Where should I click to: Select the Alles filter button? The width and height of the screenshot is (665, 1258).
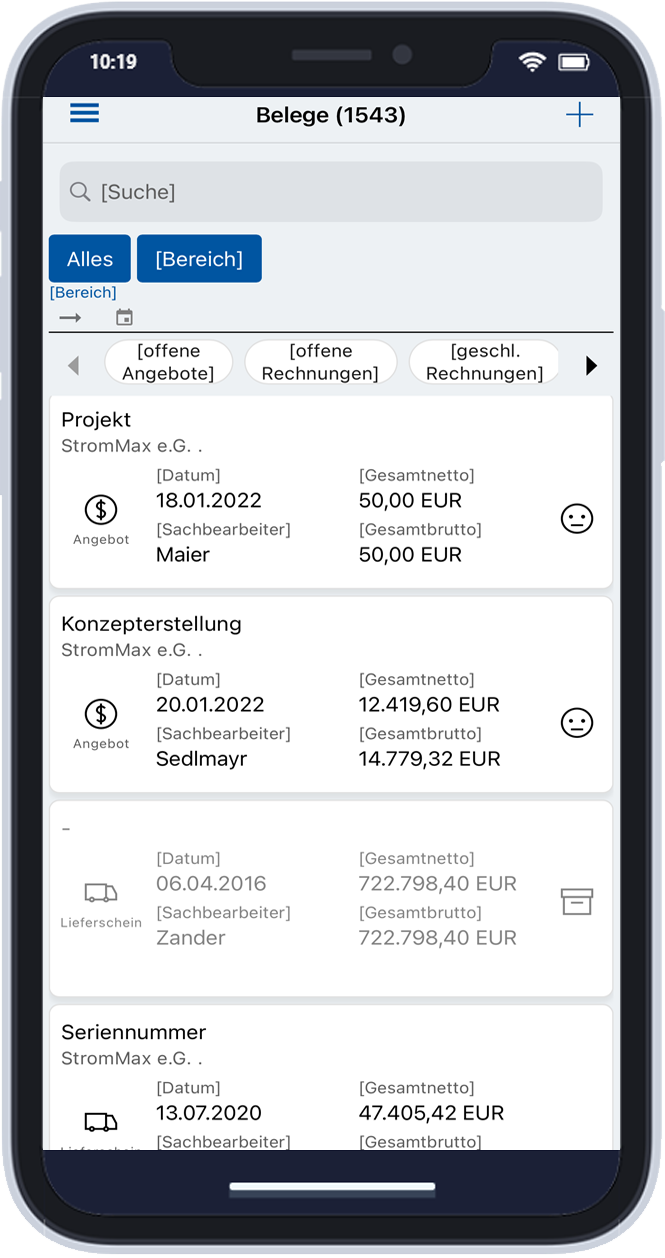coord(90,259)
